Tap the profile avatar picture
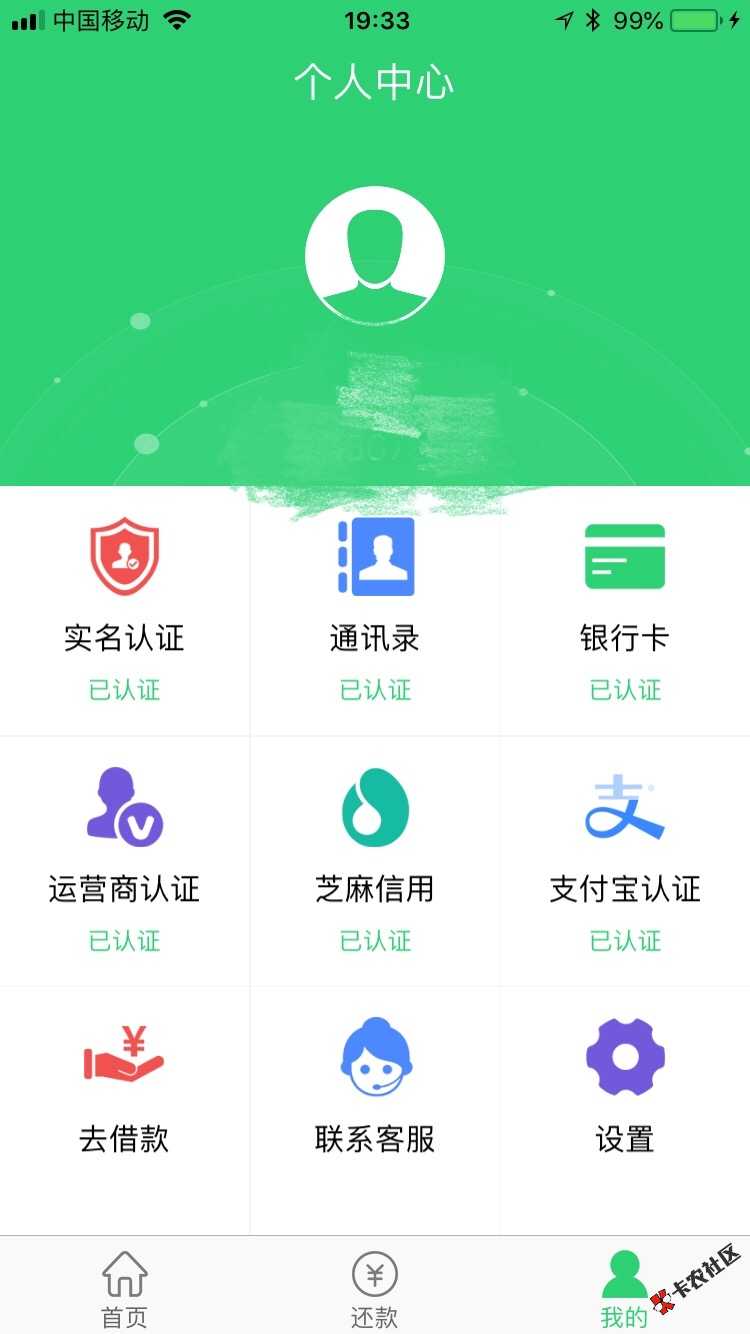Image resolution: width=750 pixels, height=1334 pixels. tap(375, 255)
